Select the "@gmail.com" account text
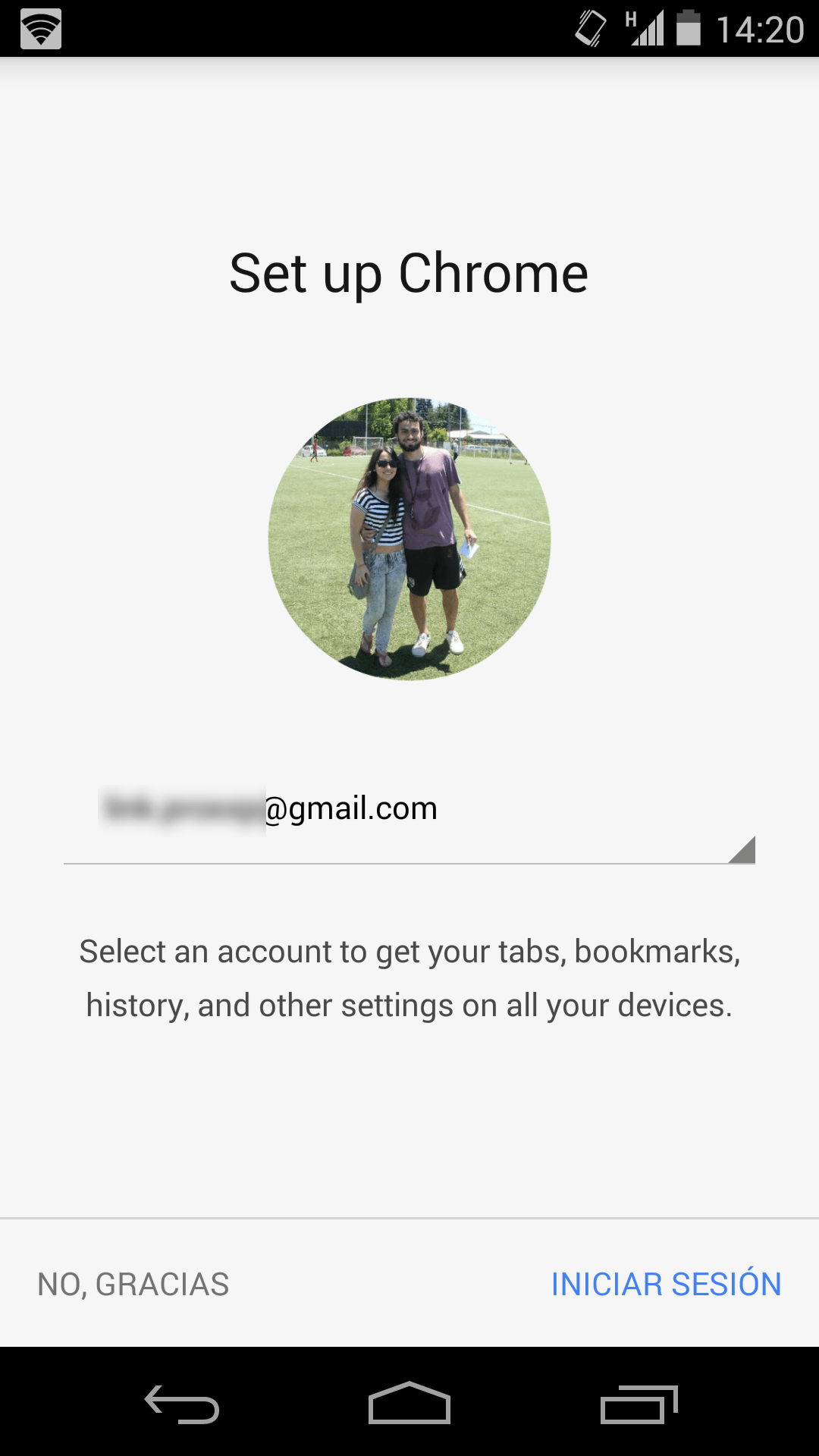819x1456 pixels. [x=349, y=808]
